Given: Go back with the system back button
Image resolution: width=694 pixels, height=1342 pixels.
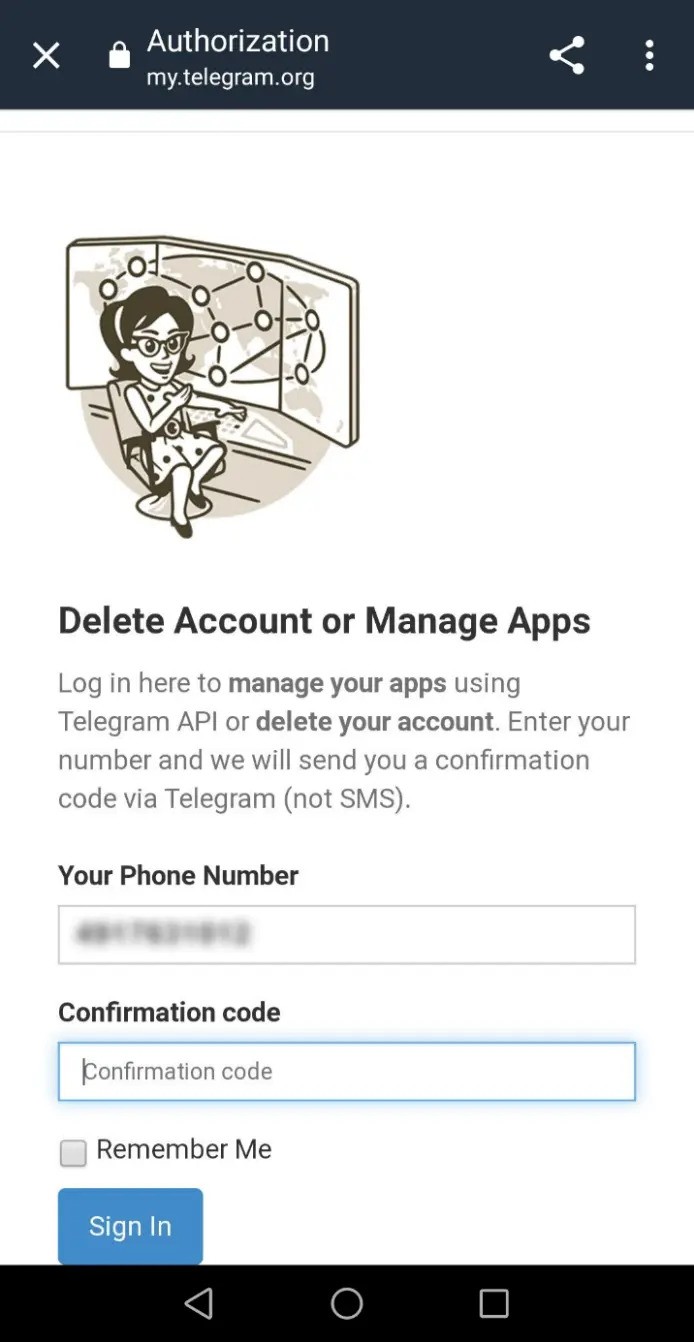Looking at the screenshot, I should tap(199, 1303).
